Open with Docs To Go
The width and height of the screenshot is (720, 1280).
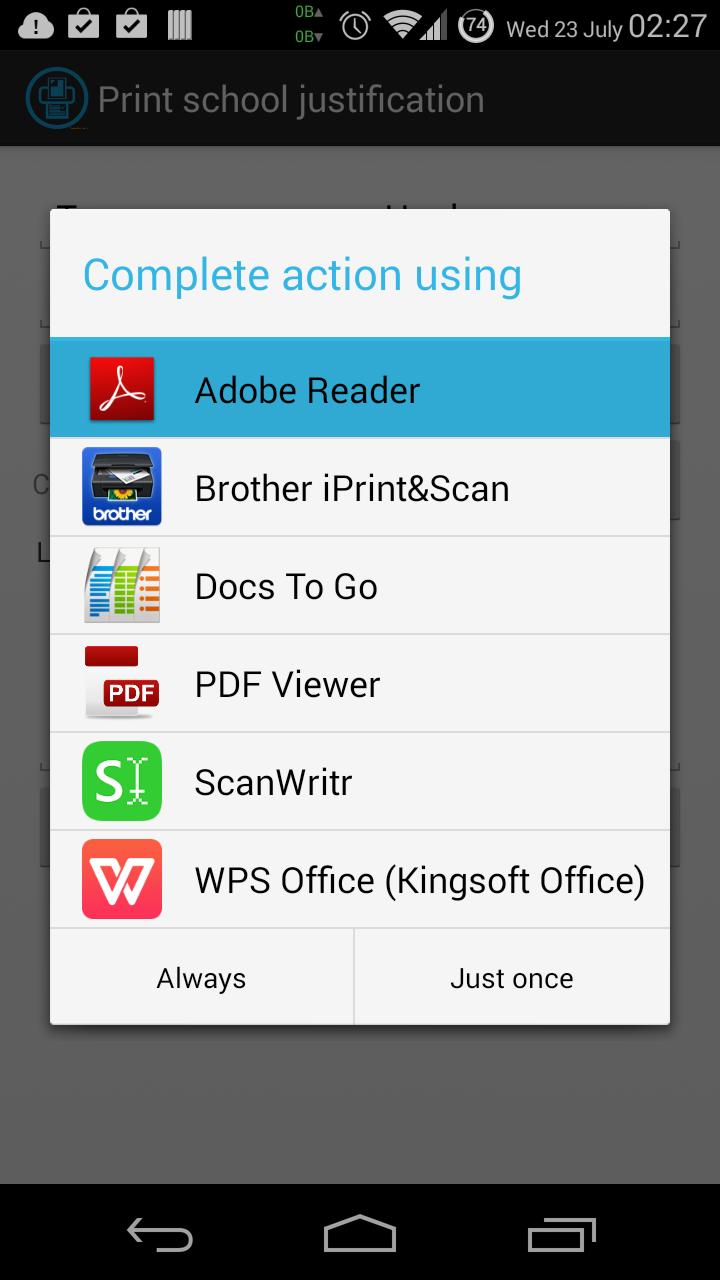tap(360, 585)
